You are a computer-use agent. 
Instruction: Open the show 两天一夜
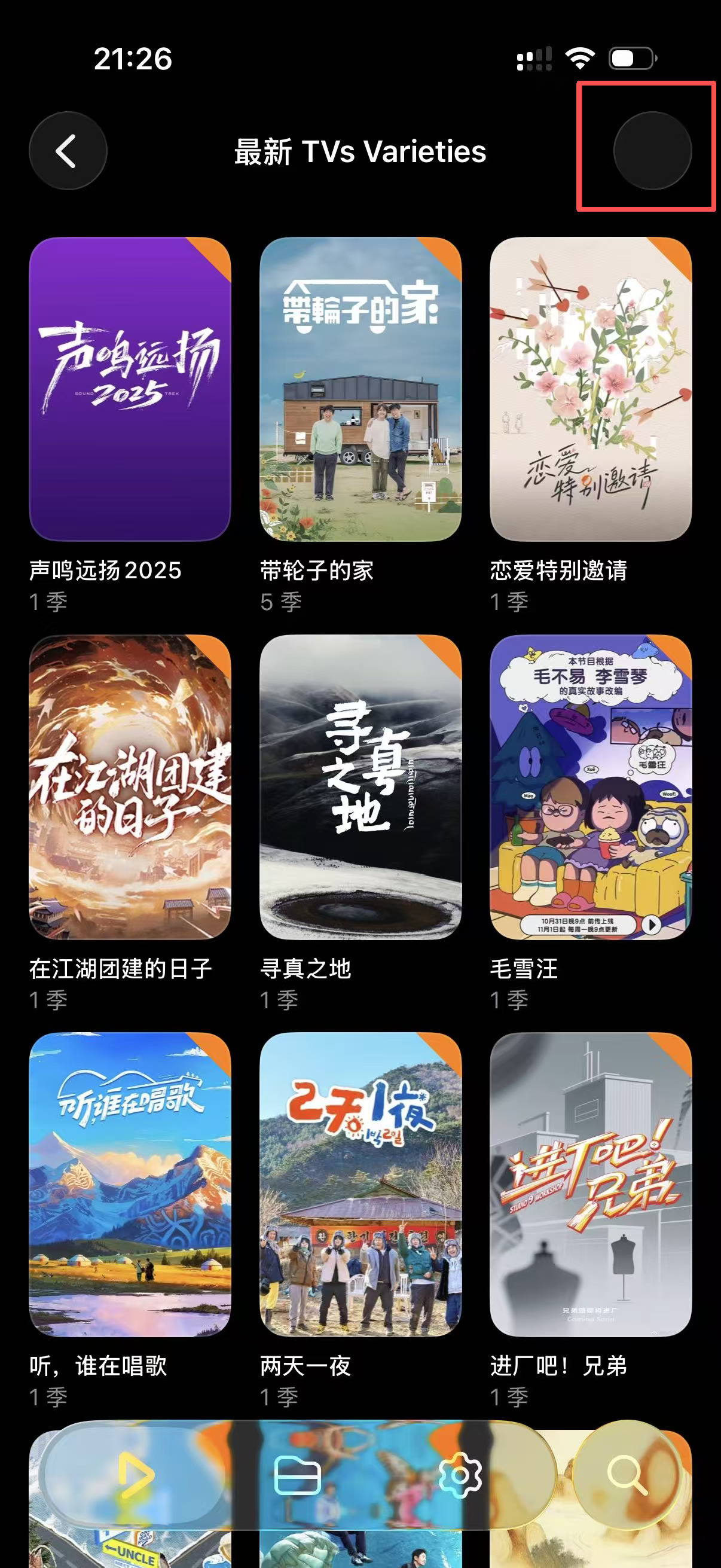360,1185
